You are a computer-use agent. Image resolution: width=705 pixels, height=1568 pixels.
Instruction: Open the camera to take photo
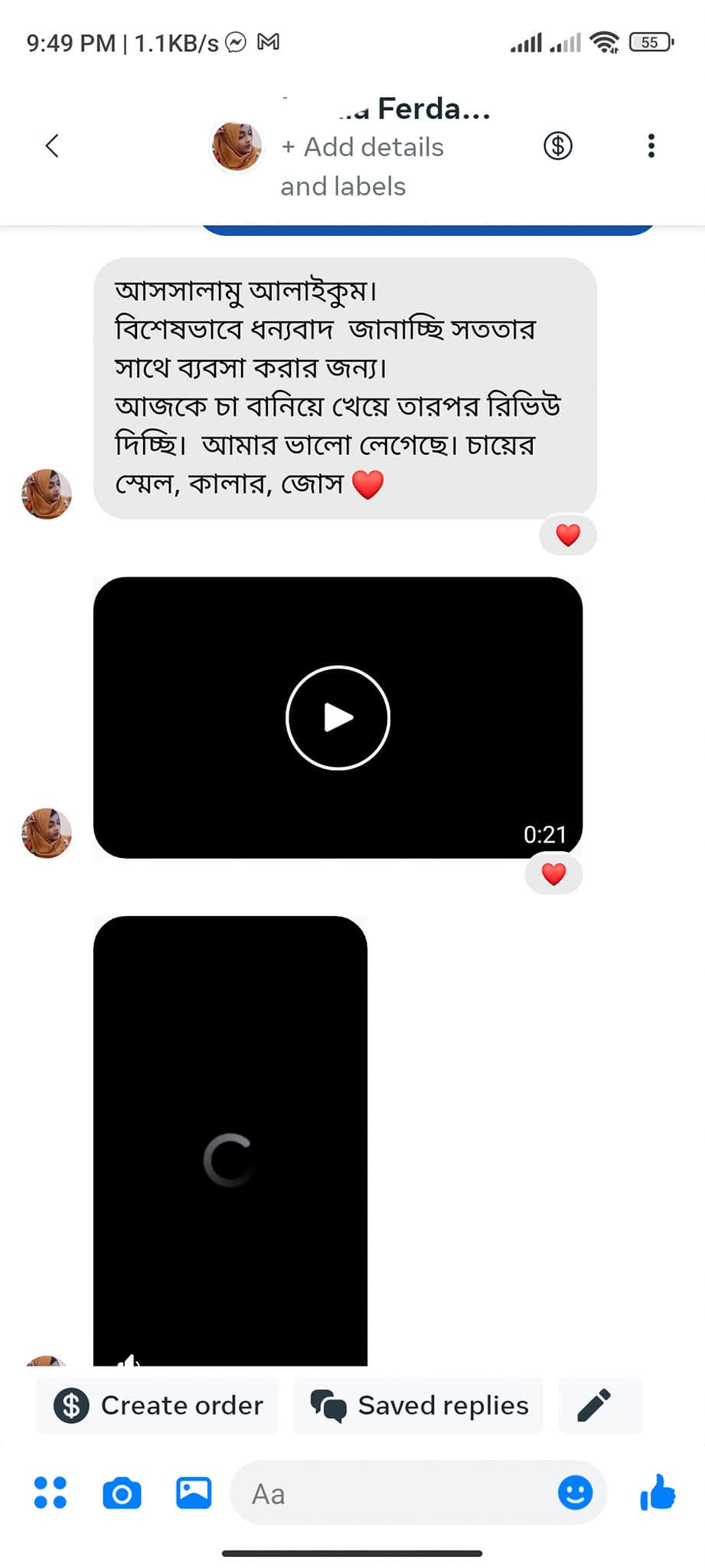point(122,1493)
